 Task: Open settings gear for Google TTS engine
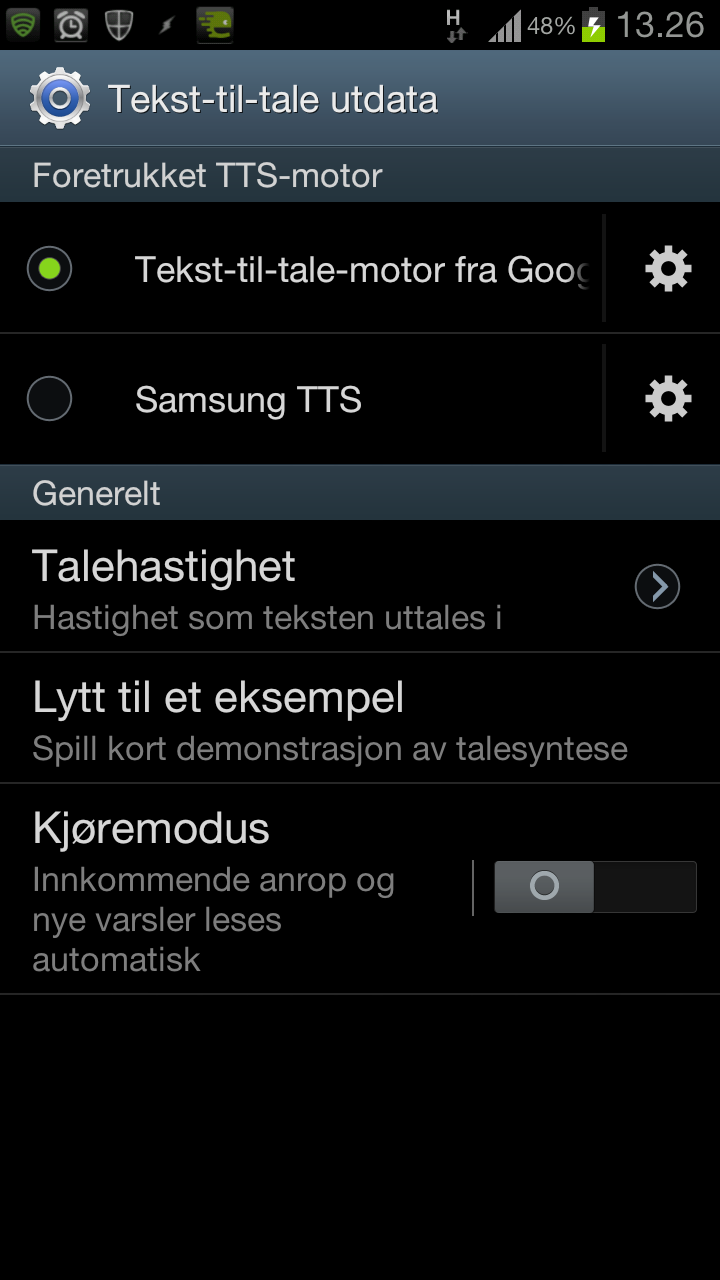pyautogui.click(x=668, y=268)
